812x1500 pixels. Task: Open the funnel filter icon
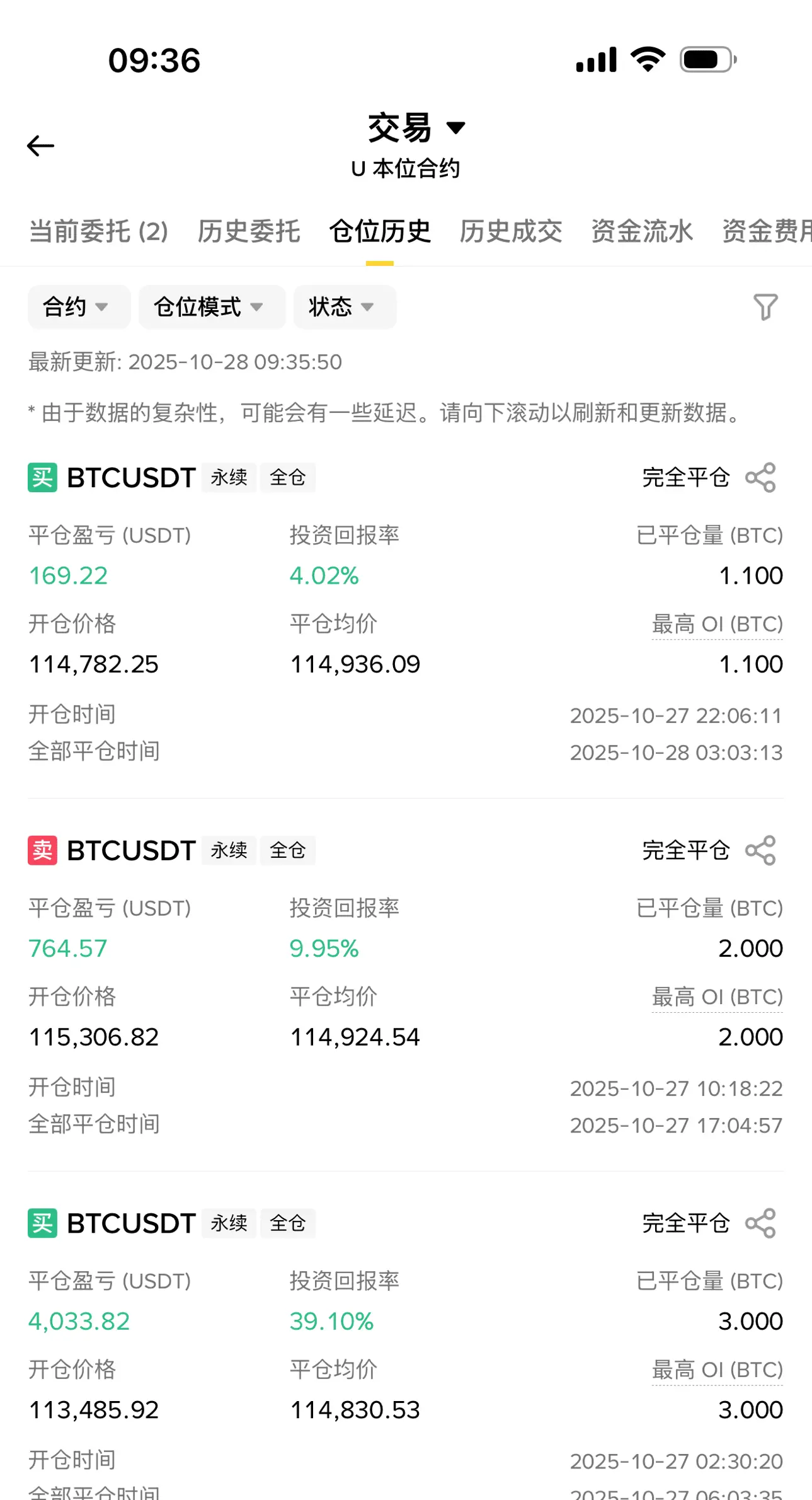click(766, 307)
